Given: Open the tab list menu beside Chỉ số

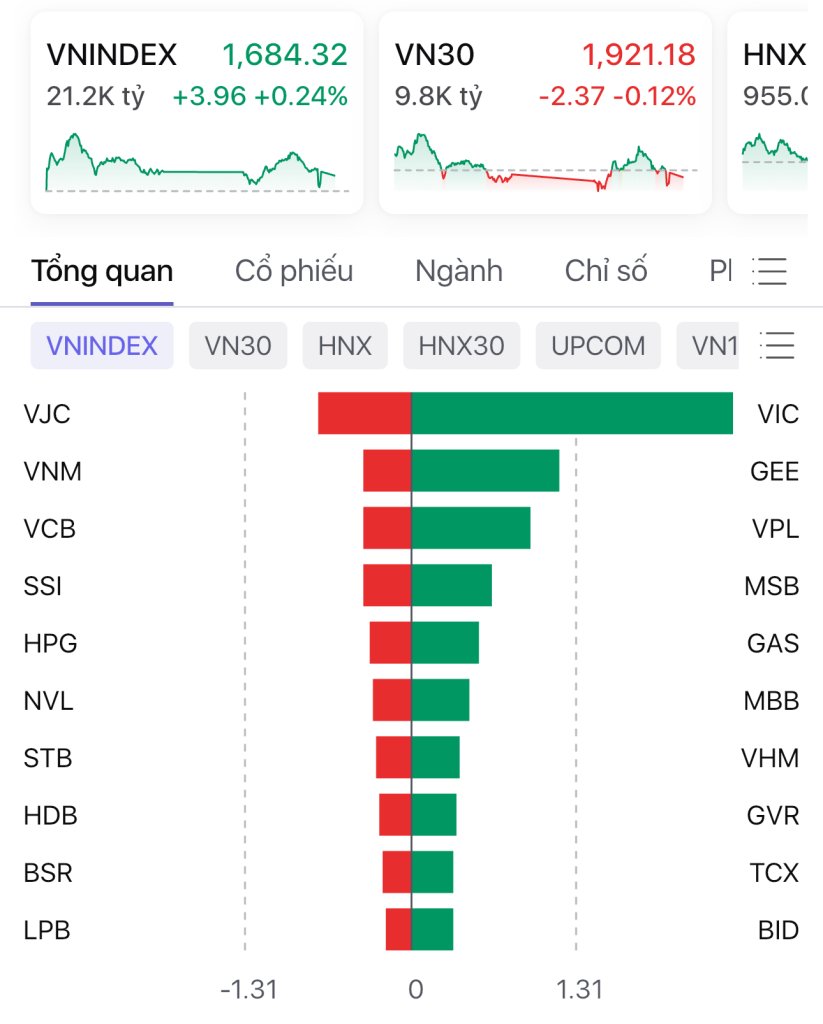Looking at the screenshot, I should 770,271.
